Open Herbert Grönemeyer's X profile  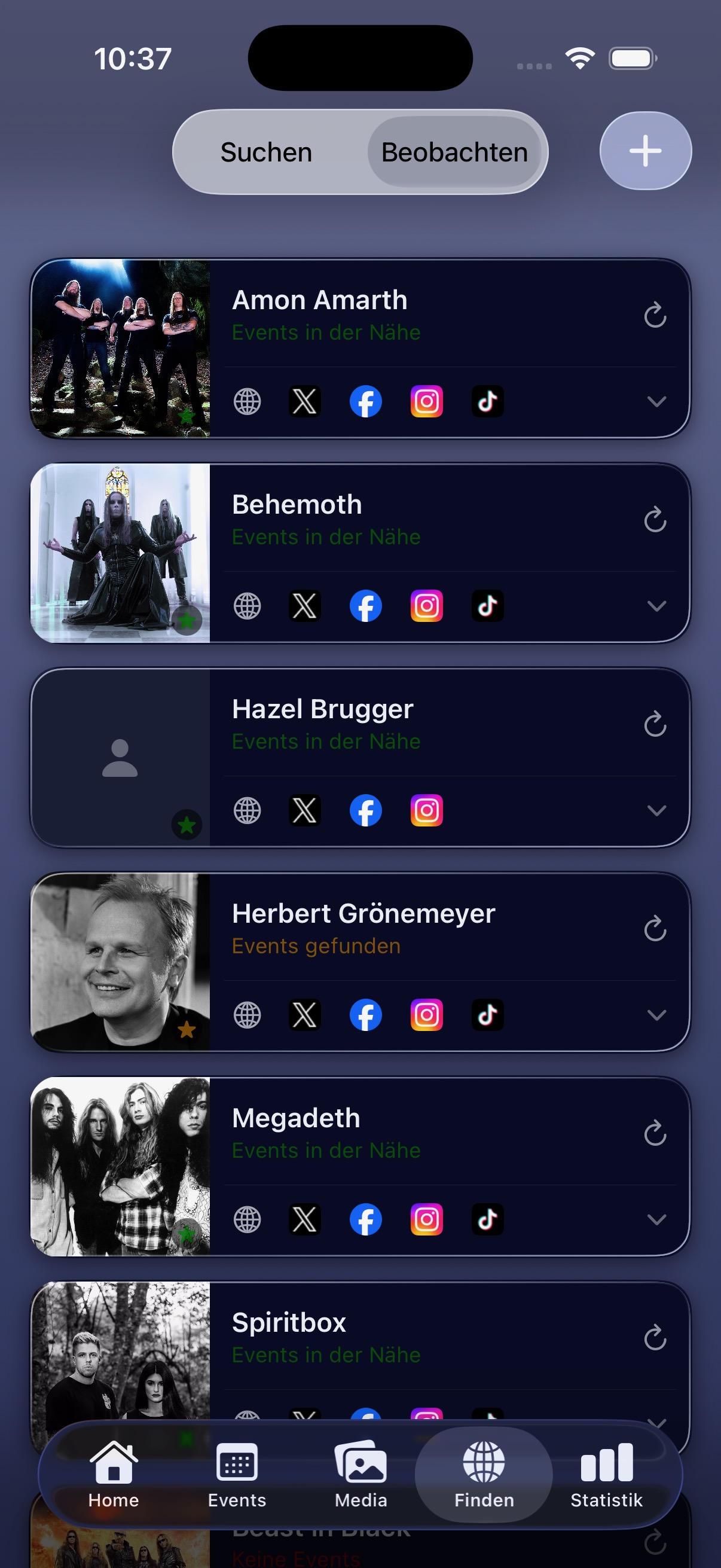(304, 1015)
